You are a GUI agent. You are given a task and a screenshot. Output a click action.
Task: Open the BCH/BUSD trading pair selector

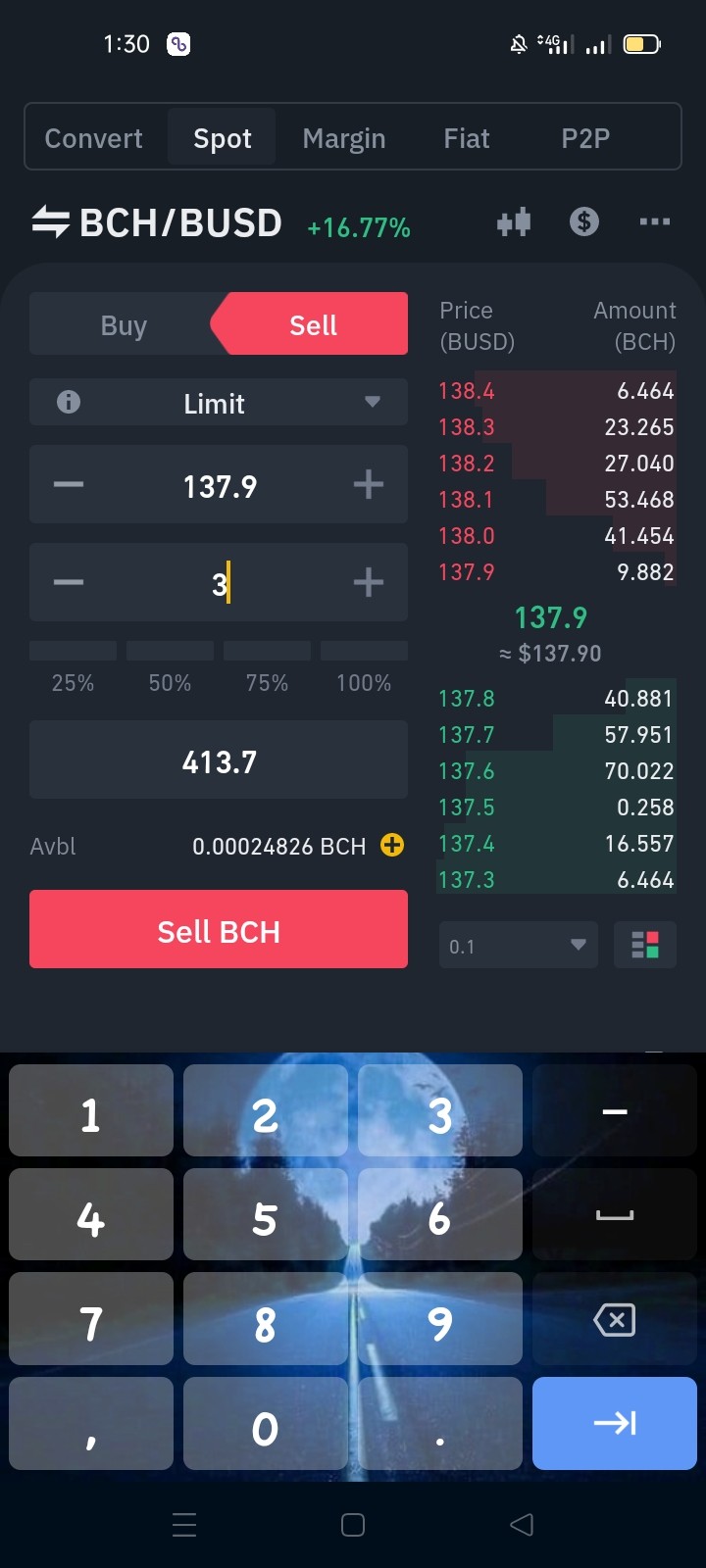(x=157, y=223)
